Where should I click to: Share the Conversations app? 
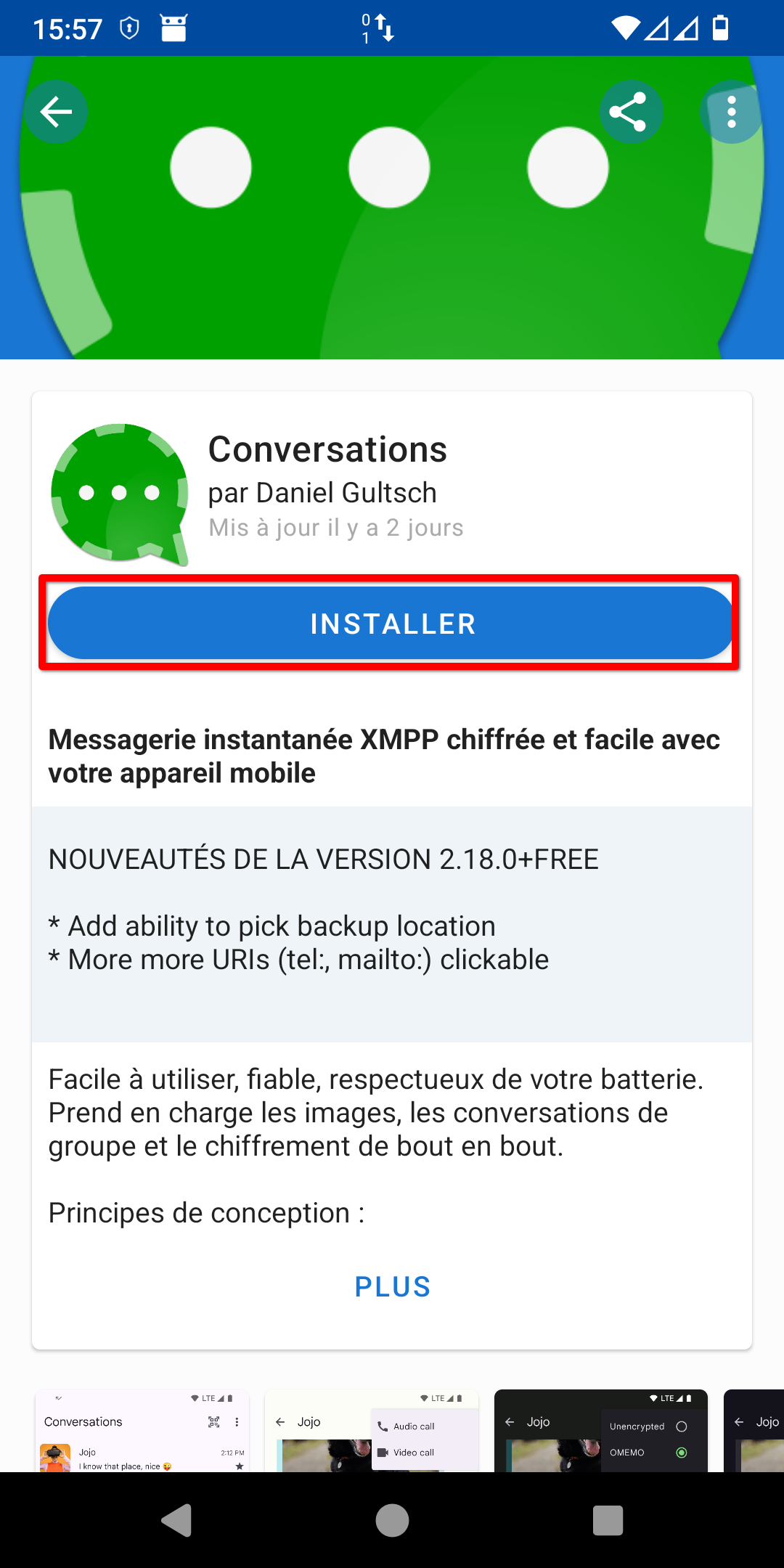pos(632,112)
